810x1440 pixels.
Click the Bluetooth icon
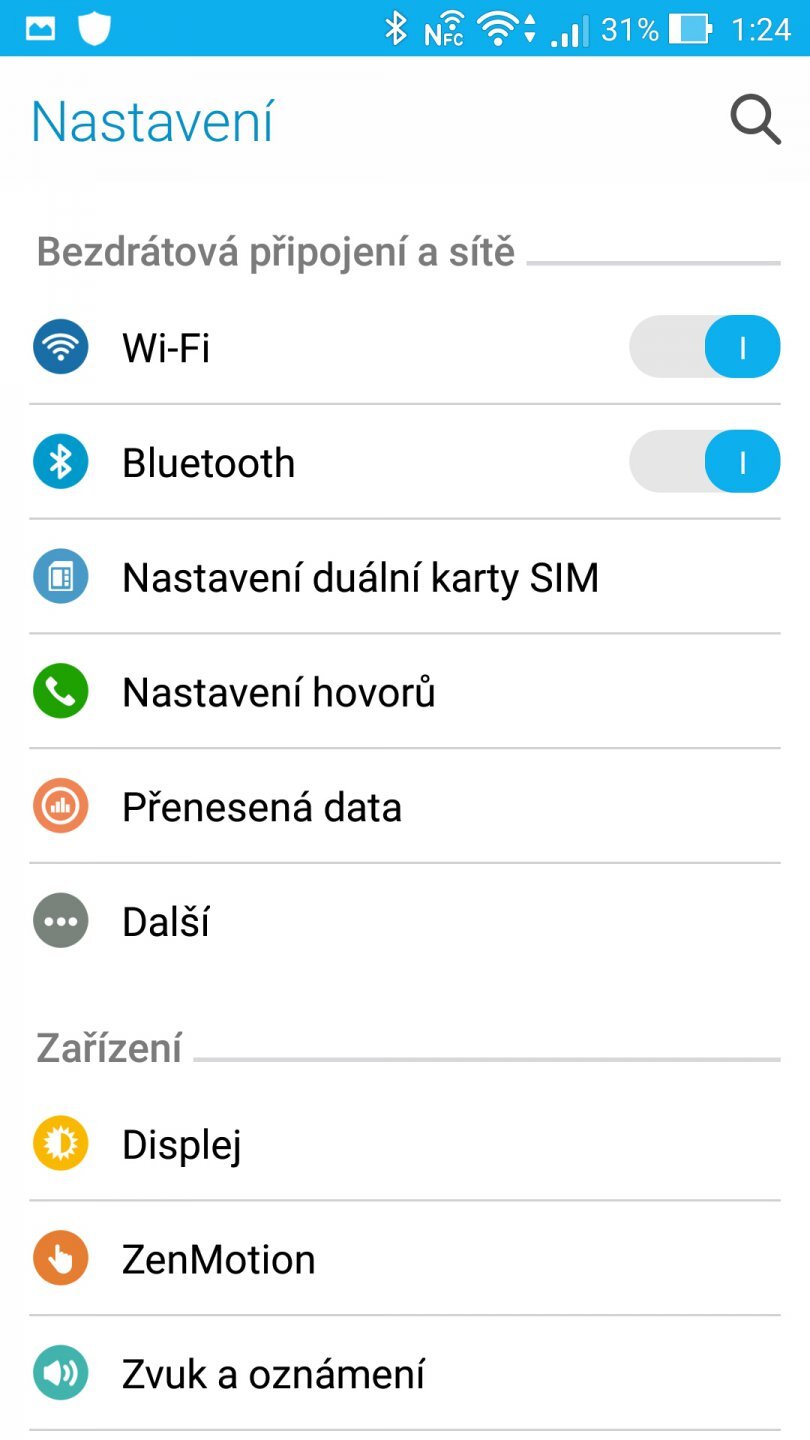coord(60,461)
